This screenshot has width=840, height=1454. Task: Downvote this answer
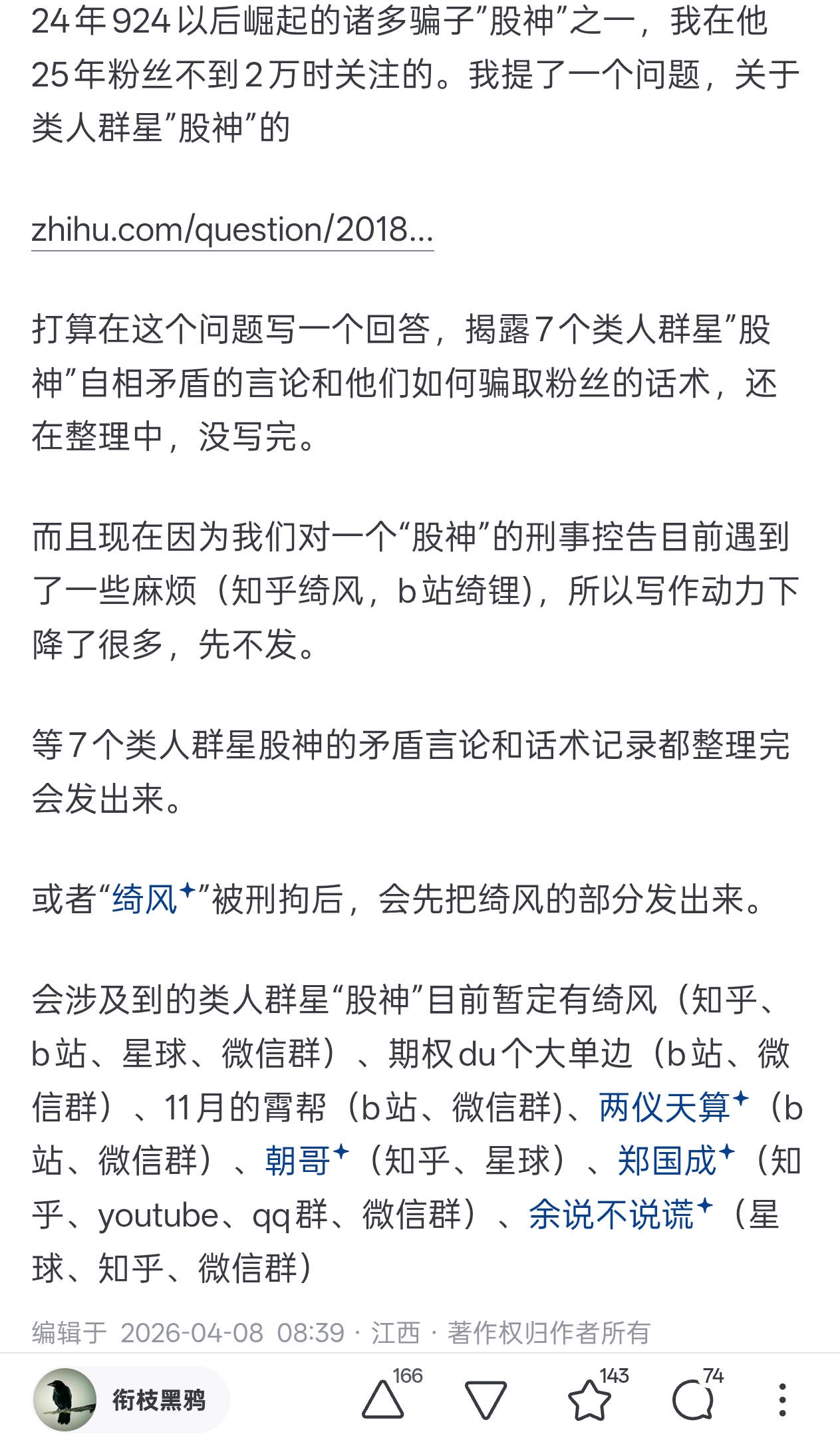point(486,1399)
